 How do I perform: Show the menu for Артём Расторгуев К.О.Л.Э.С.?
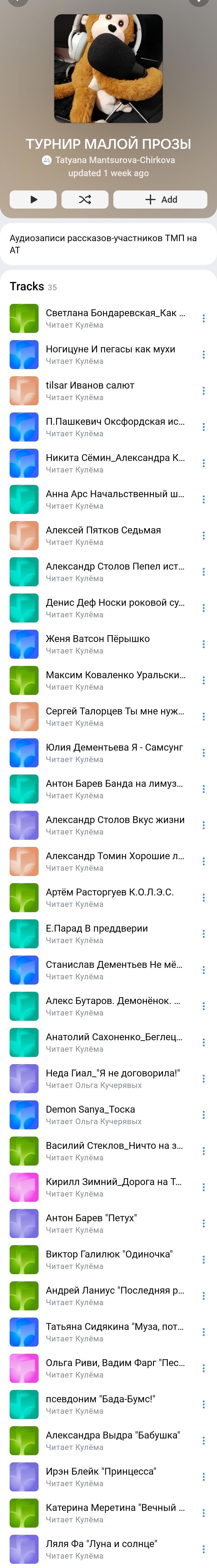pos(204,898)
